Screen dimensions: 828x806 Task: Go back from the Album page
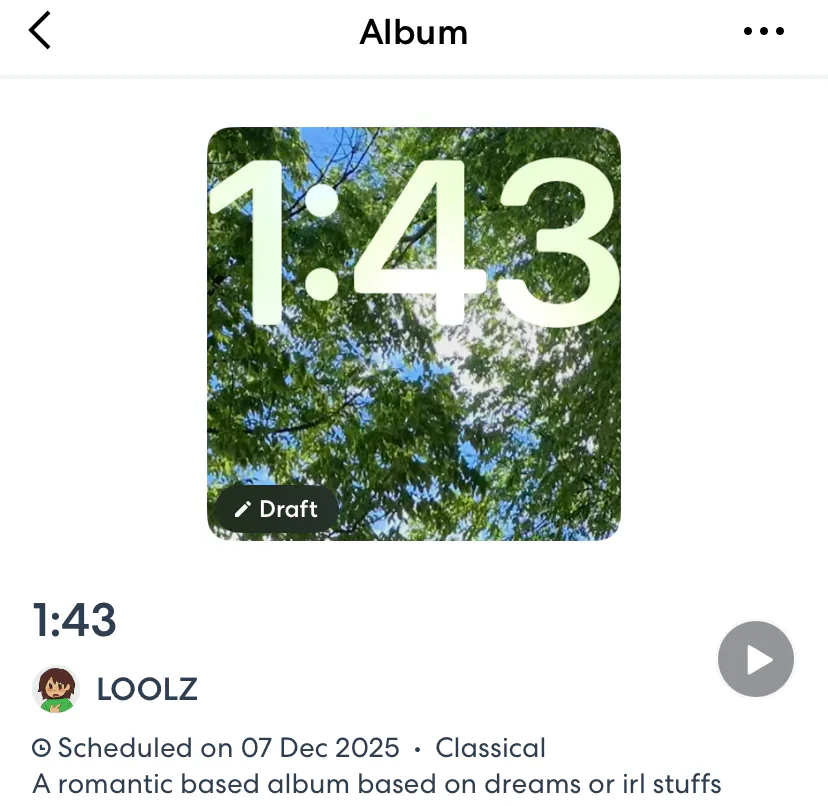(40, 31)
